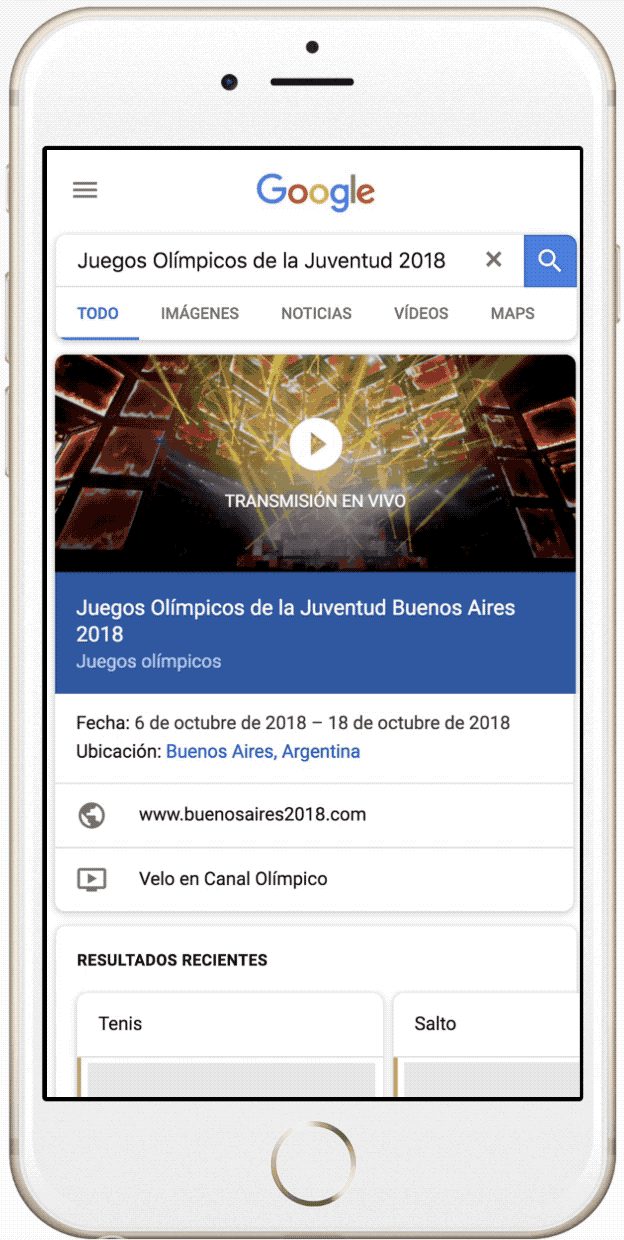
Task: Open the Salto results card
Action: tap(486, 1044)
